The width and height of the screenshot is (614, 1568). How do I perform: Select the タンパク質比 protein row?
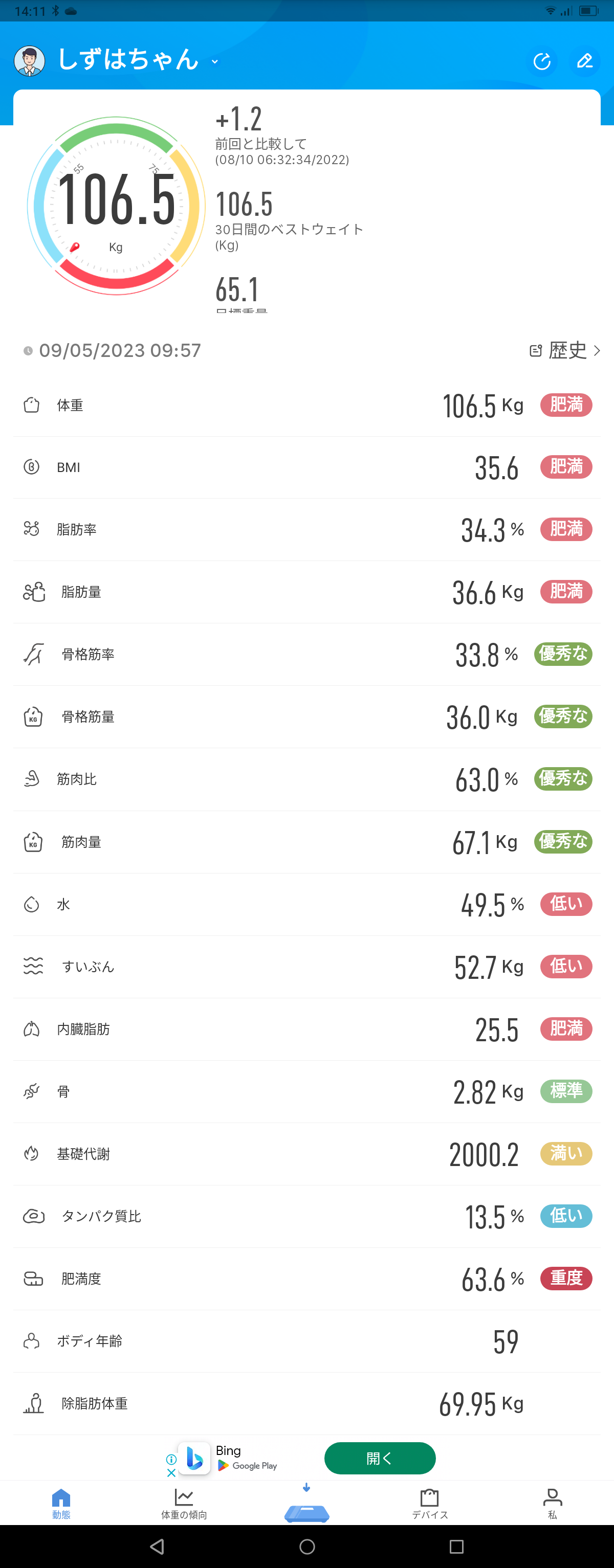(x=307, y=1216)
